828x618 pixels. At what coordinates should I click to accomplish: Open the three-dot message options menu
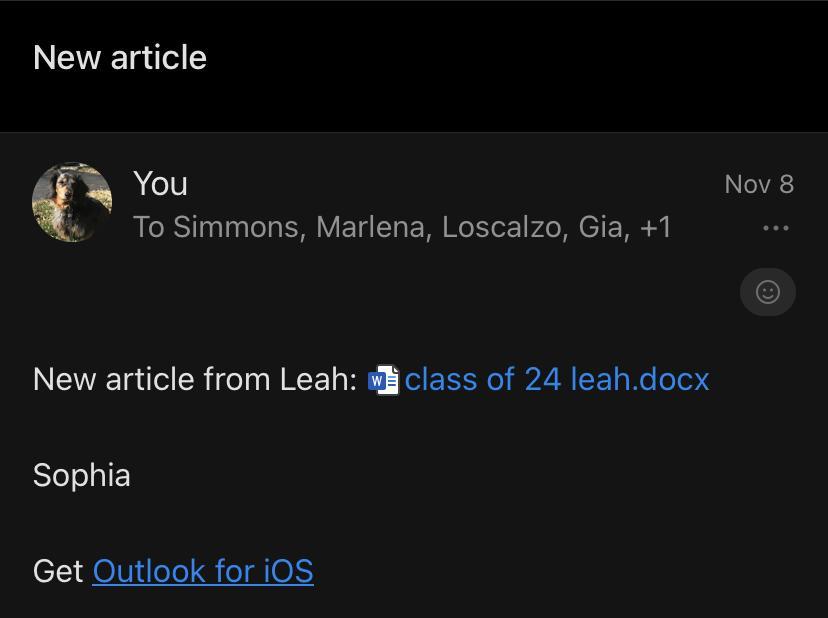coord(775,228)
